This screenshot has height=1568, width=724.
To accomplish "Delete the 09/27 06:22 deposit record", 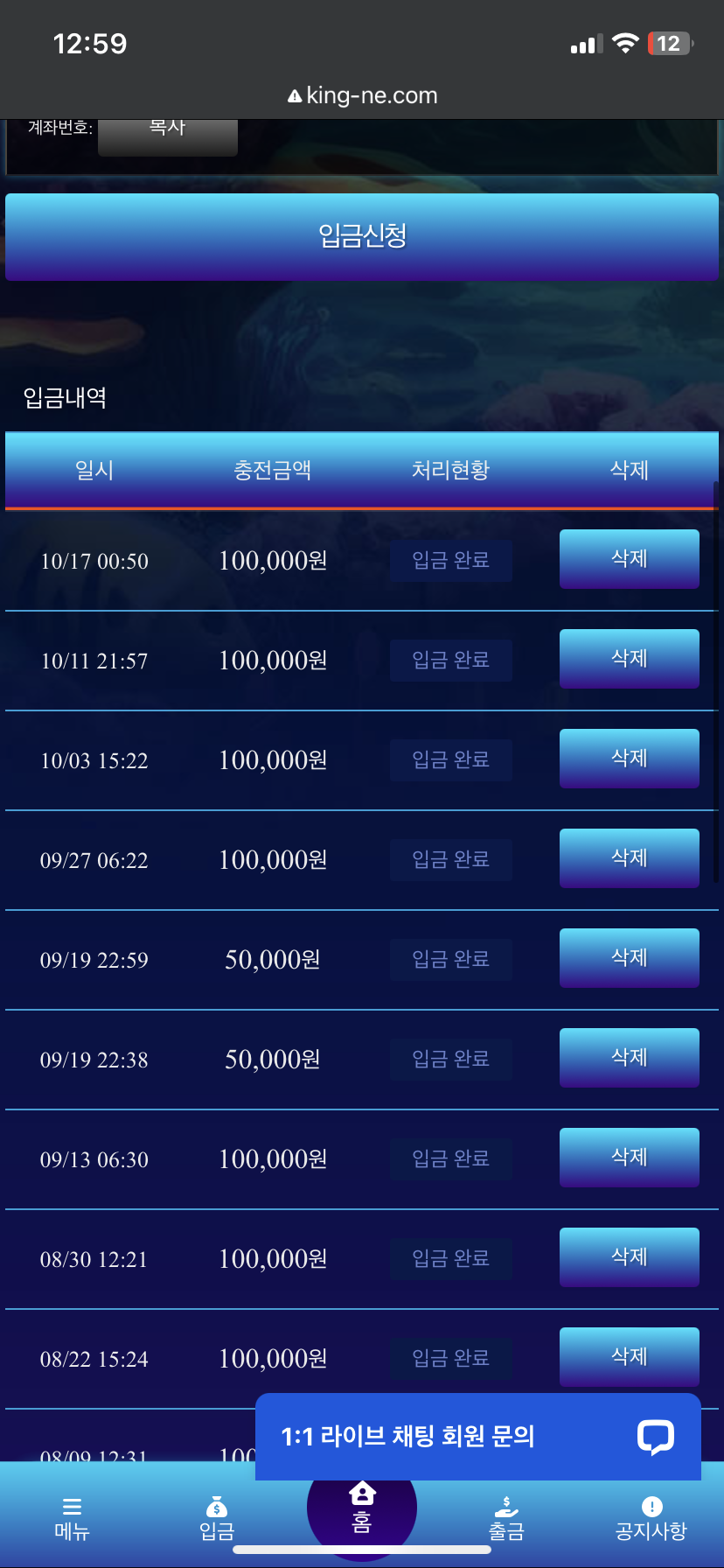I will click(x=629, y=858).
